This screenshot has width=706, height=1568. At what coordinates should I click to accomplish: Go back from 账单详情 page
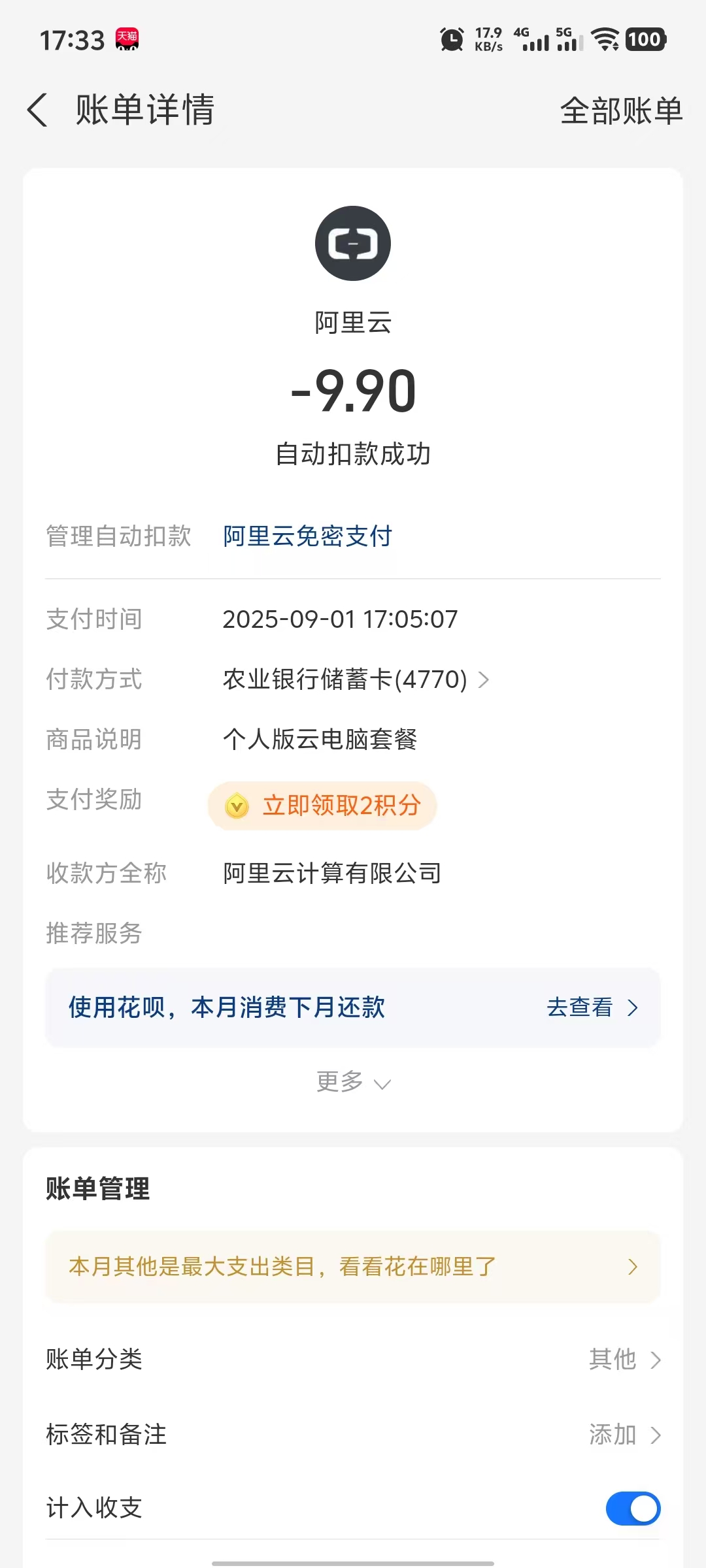tap(38, 110)
